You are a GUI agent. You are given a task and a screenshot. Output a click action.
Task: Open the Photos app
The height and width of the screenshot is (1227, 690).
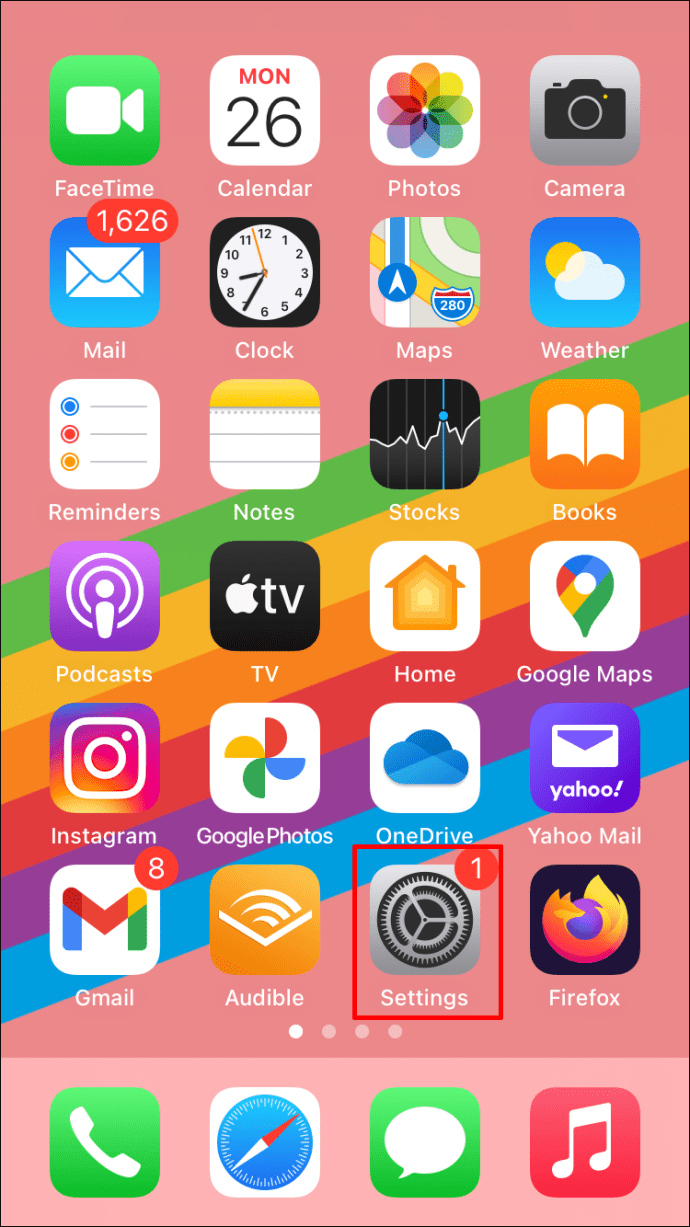[x=424, y=110]
